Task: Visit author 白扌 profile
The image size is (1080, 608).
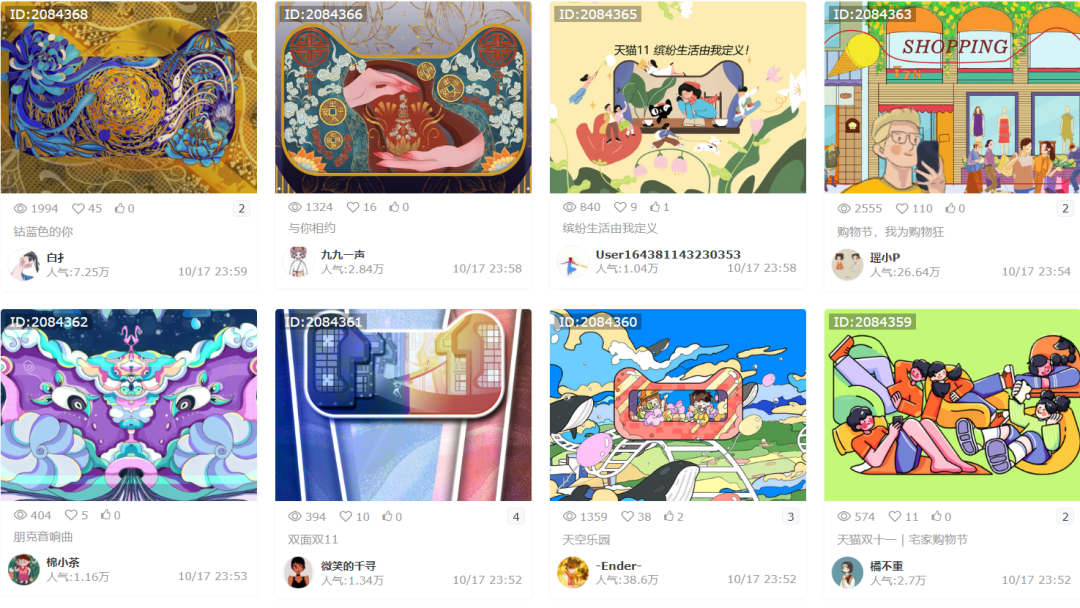Action: 55,257
